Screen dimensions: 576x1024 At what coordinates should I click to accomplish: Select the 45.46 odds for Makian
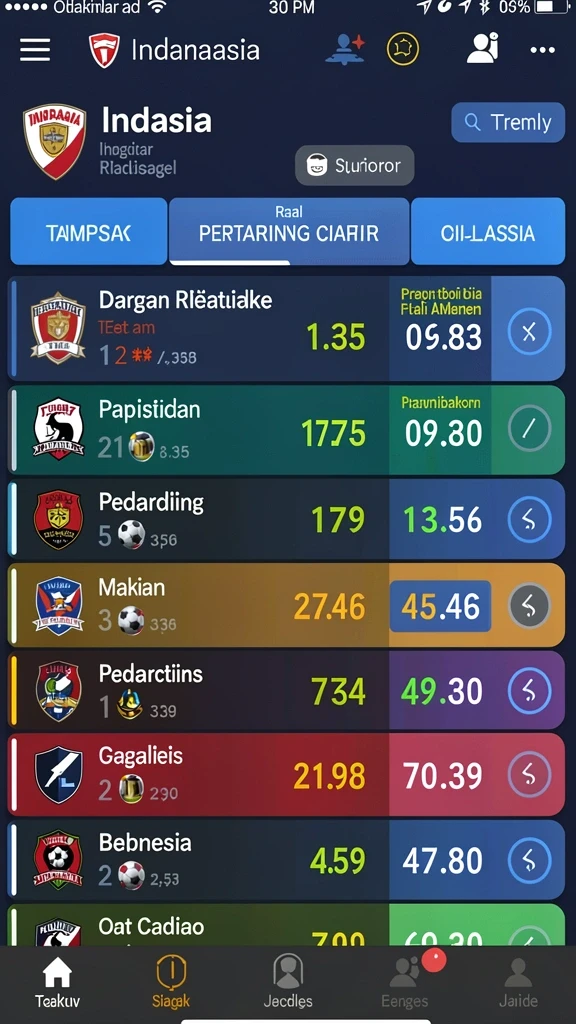pos(440,606)
